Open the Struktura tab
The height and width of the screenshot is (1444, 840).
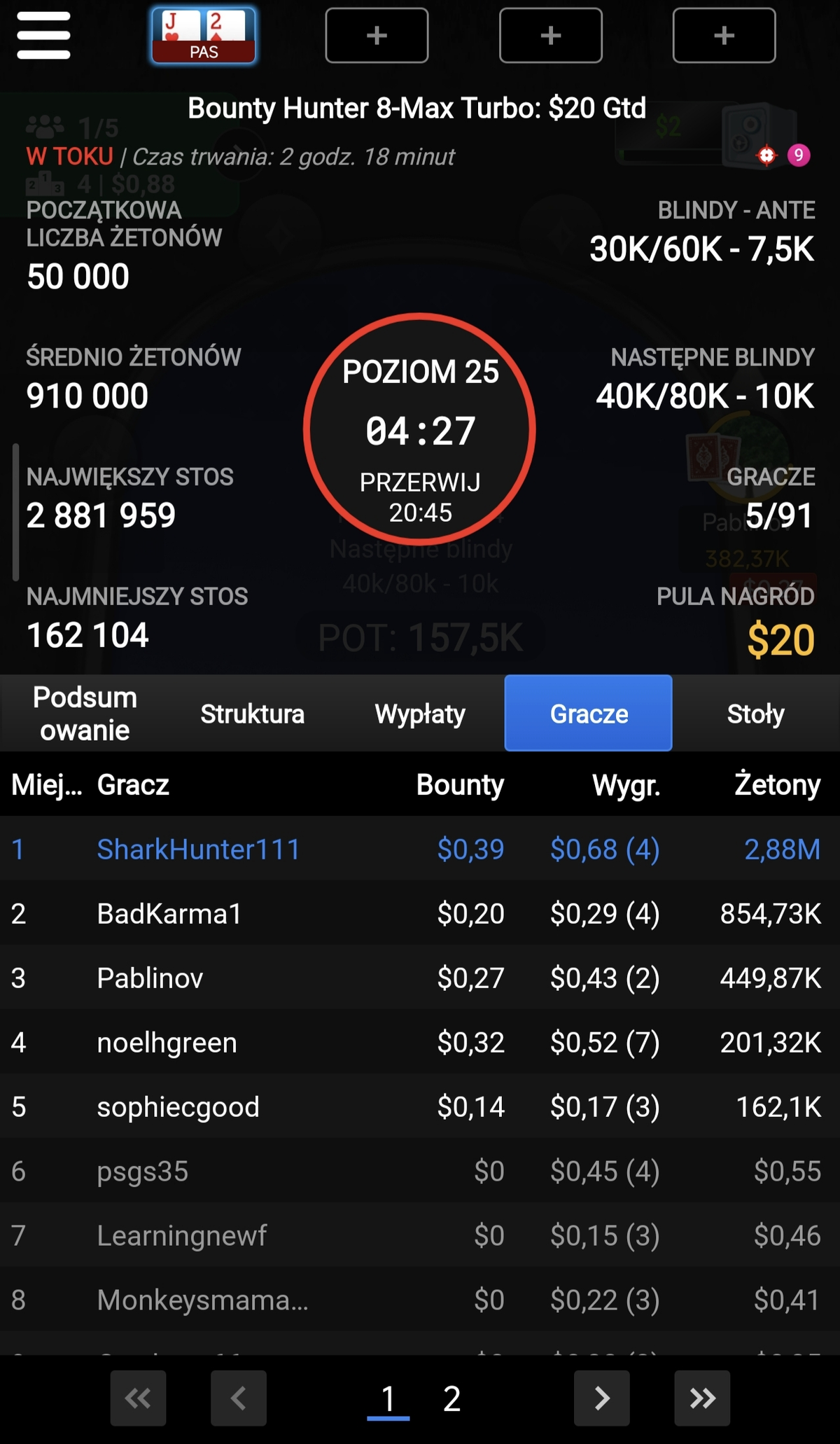[x=252, y=714]
